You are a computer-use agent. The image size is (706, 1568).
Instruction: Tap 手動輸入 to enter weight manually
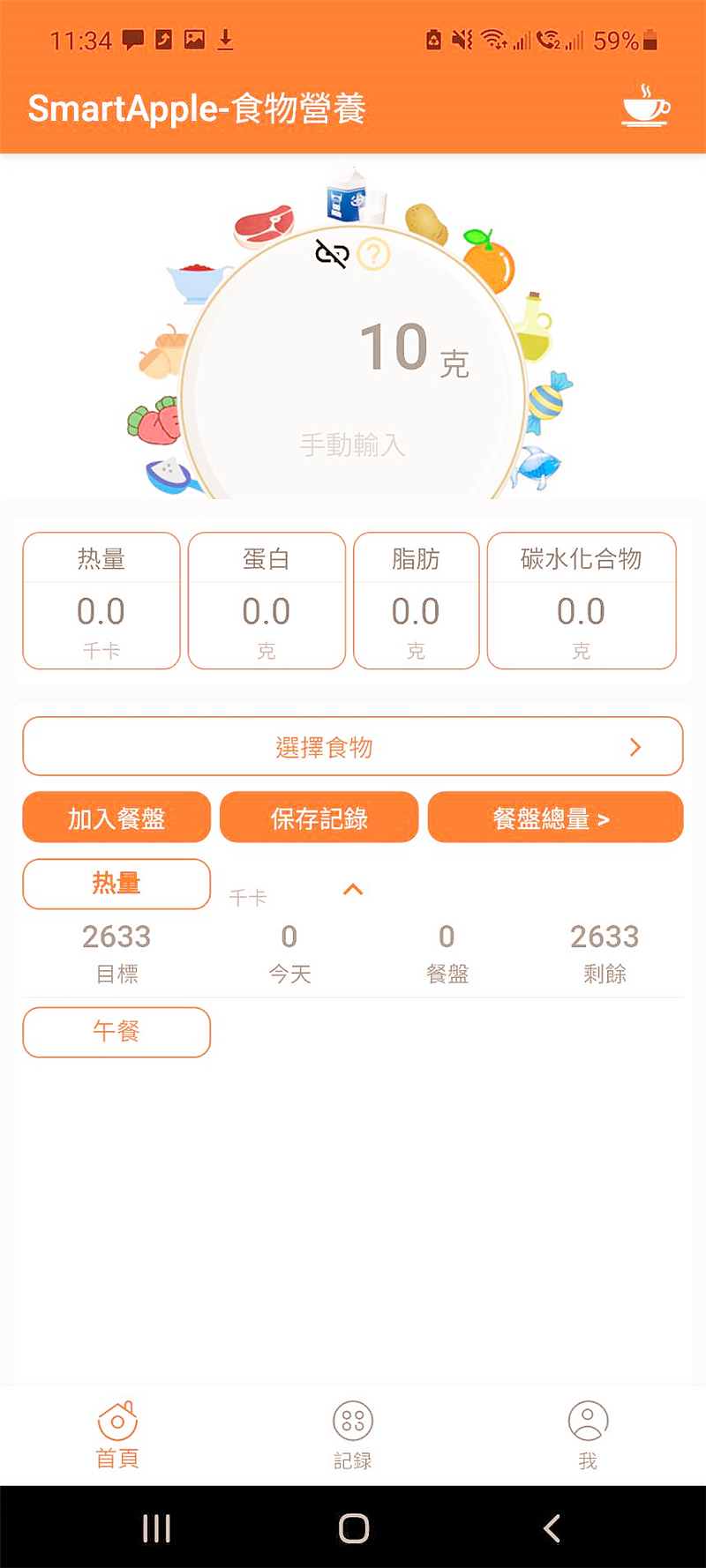coord(352,445)
